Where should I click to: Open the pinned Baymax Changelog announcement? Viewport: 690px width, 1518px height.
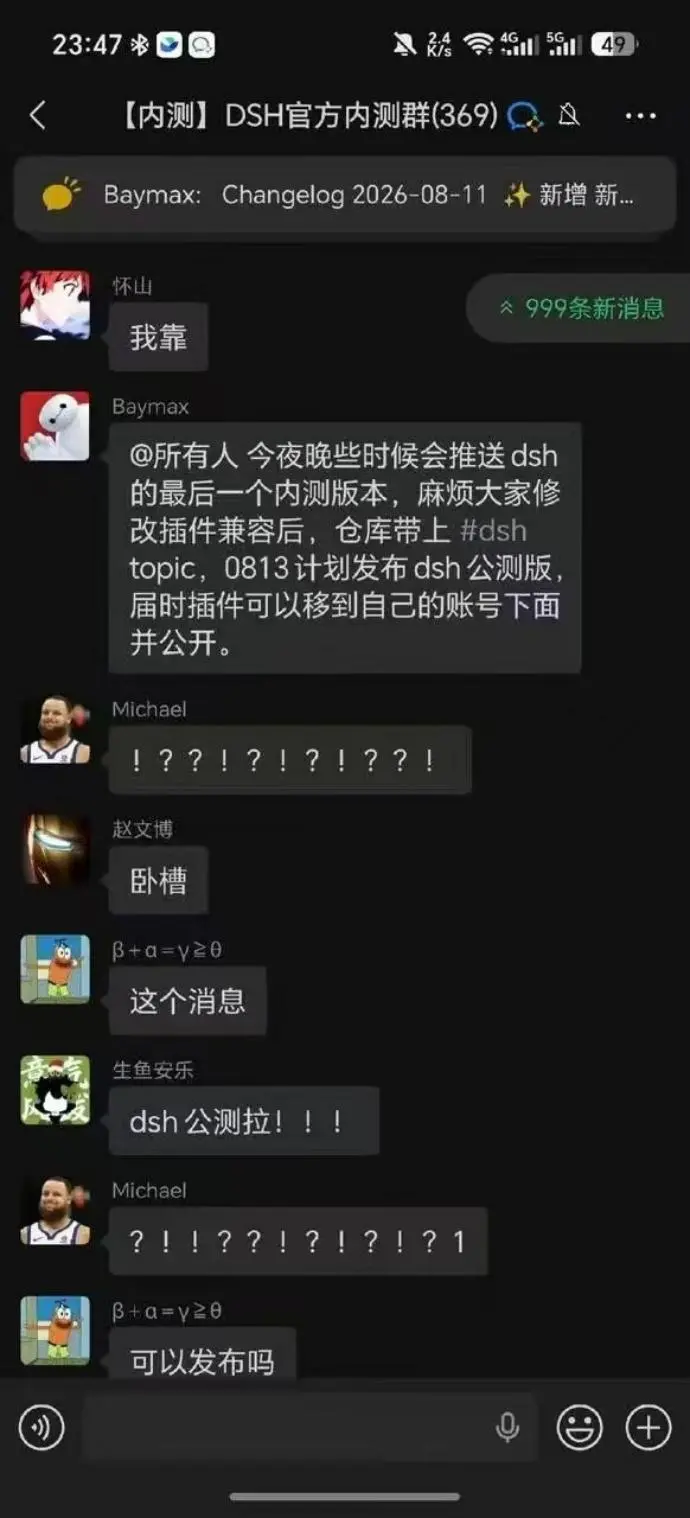click(345, 194)
